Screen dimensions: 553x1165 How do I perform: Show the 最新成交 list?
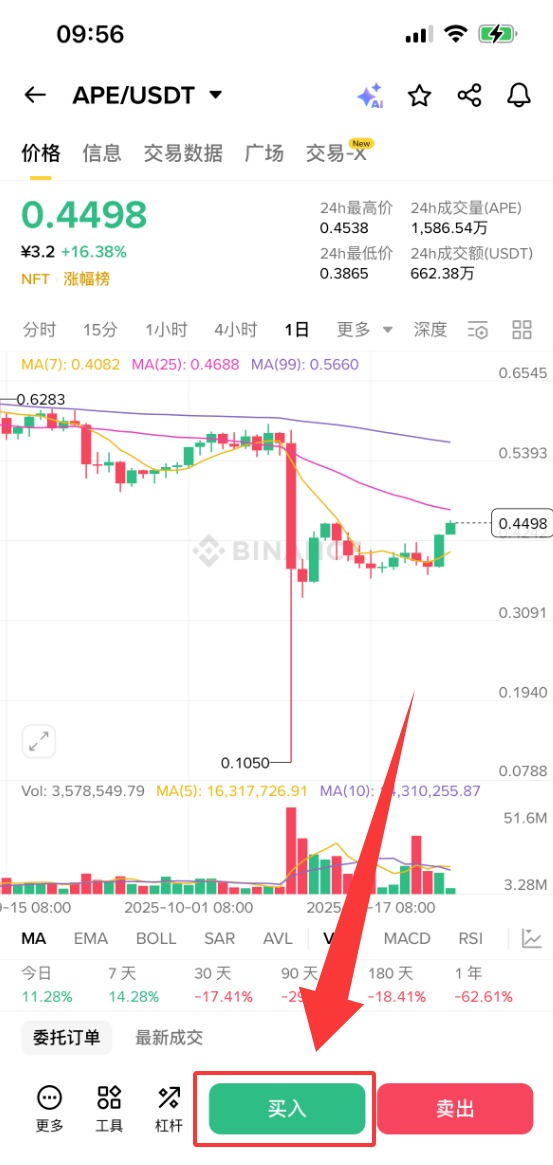tap(169, 1038)
